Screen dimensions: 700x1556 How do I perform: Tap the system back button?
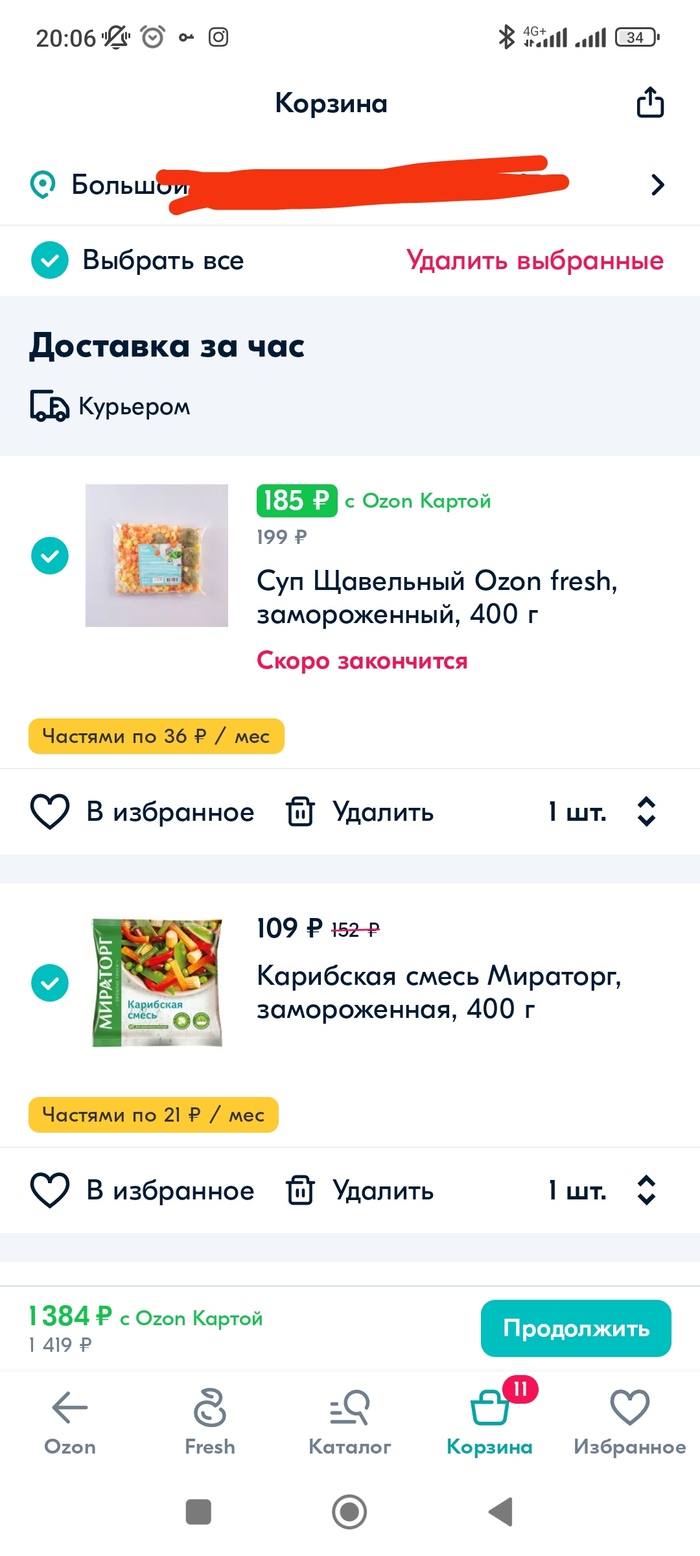point(500,1511)
